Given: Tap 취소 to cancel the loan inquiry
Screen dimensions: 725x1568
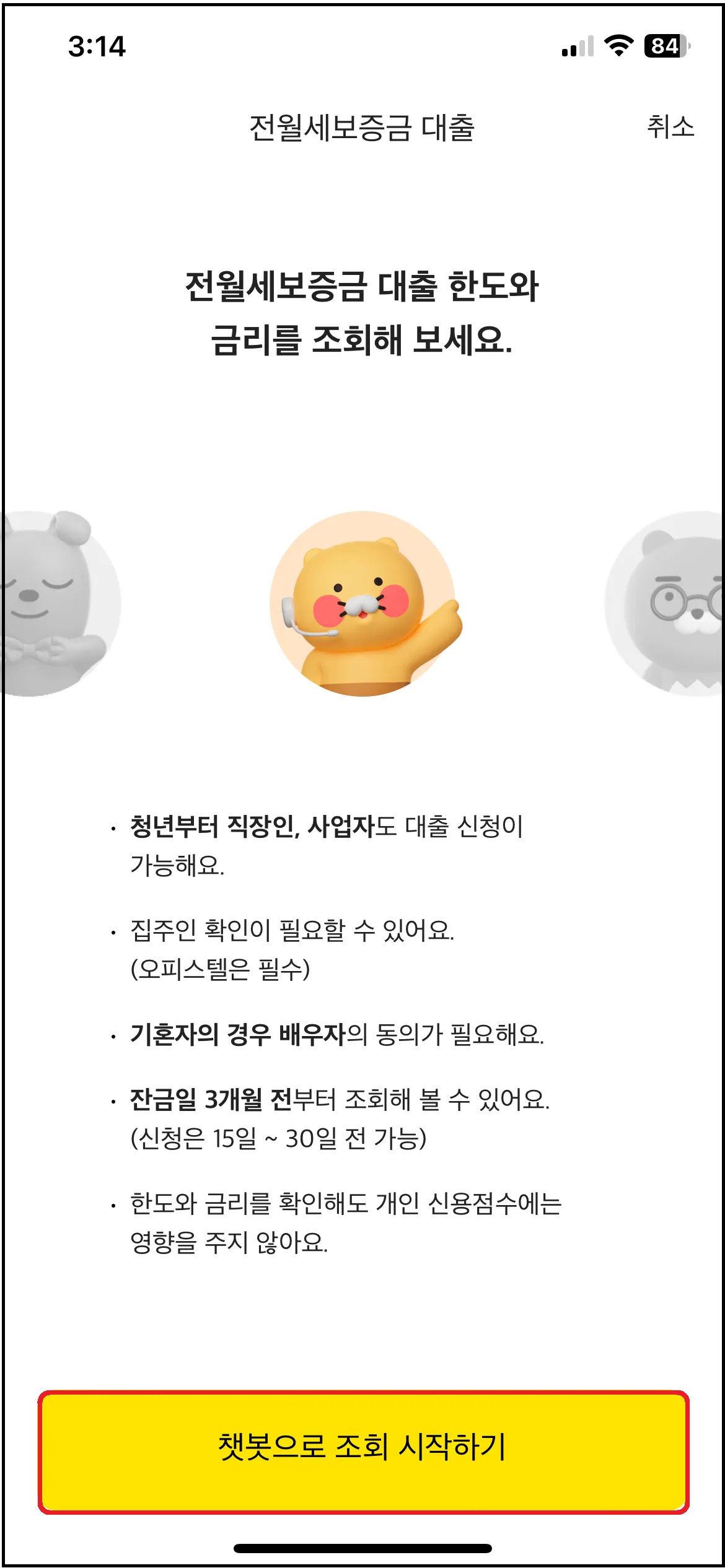Looking at the screenshot, I should click(x=670, y=127).
